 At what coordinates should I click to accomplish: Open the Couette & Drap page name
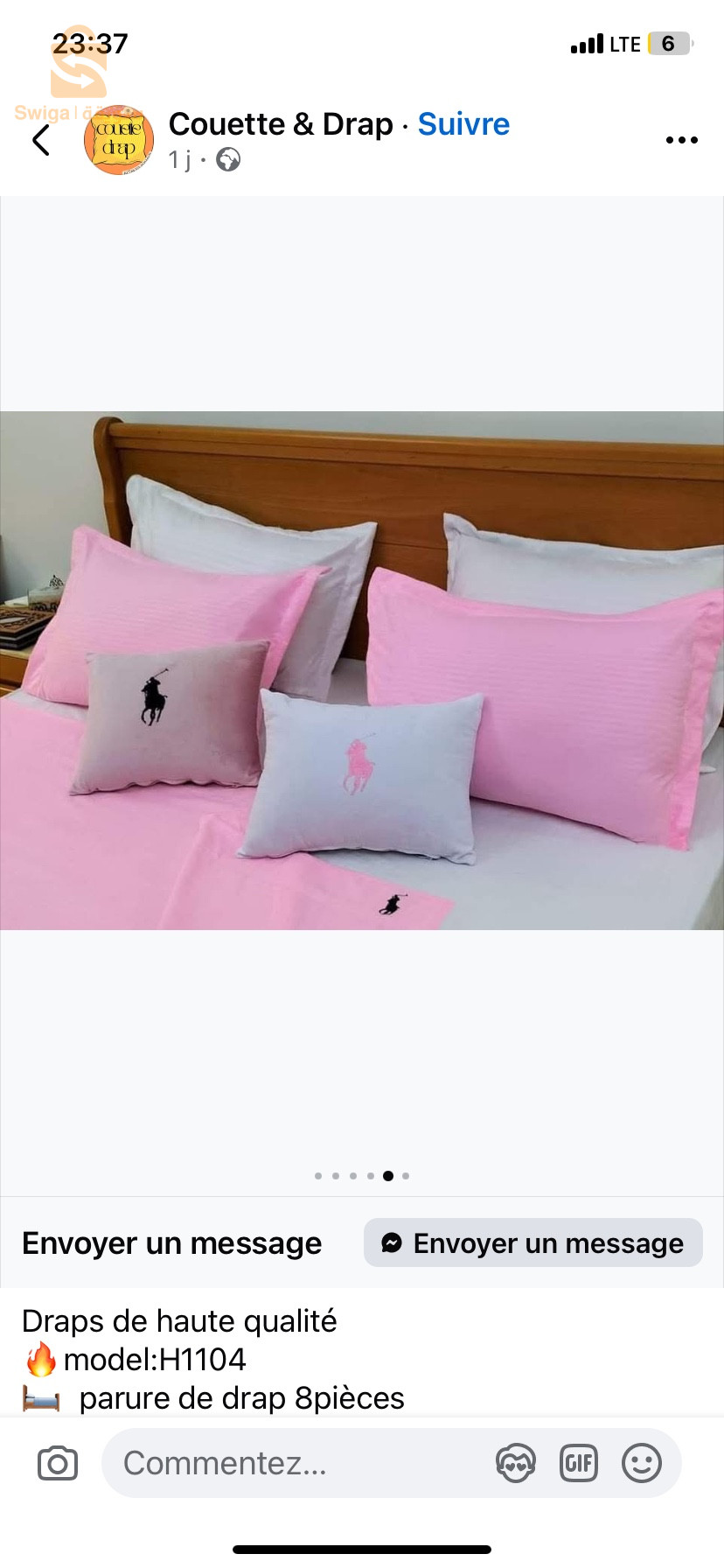(x=282, y=123)
